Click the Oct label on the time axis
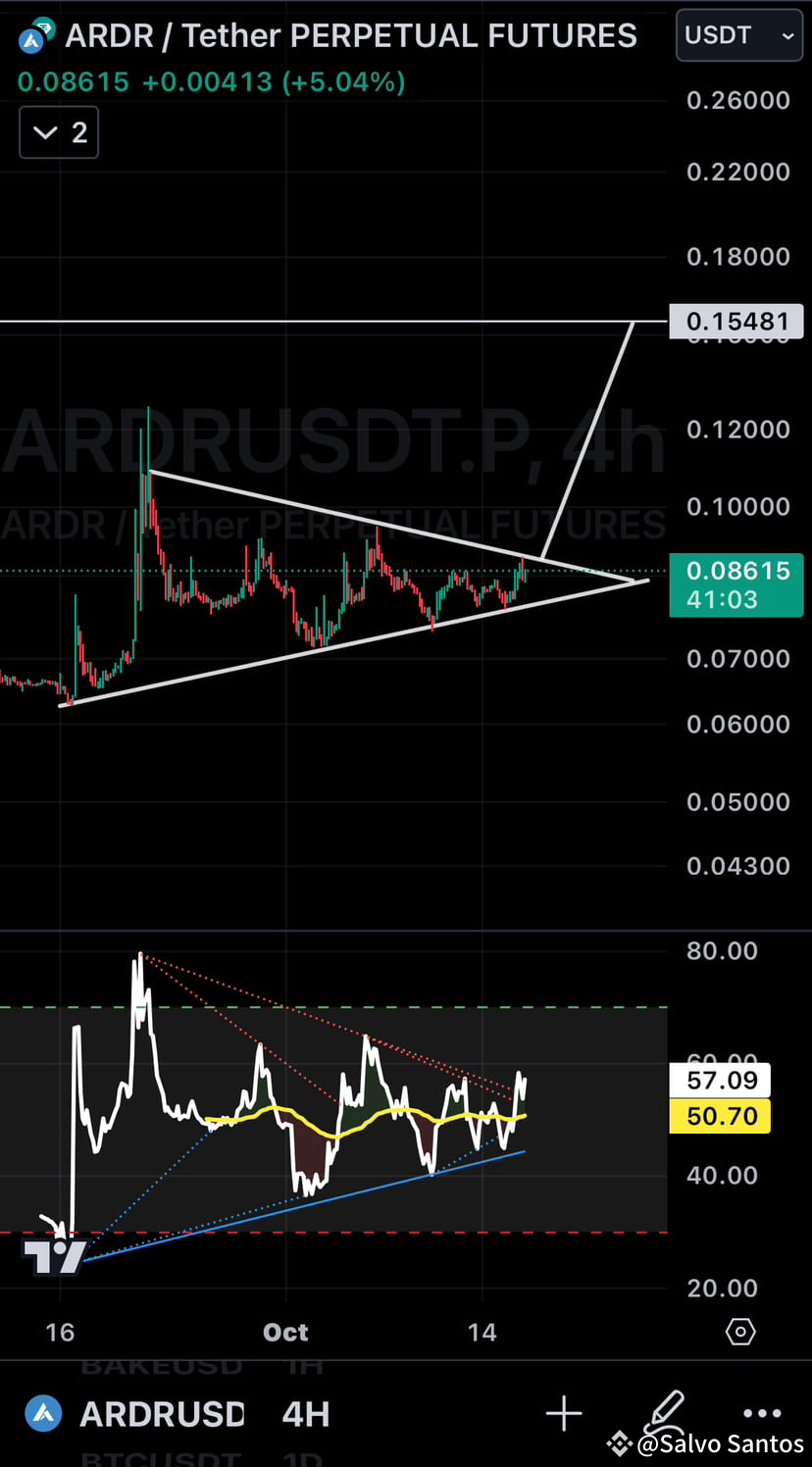Image resolution: width=812 pixels, height=1467 pixels. pyautogui.click(x=284, y=1332)
